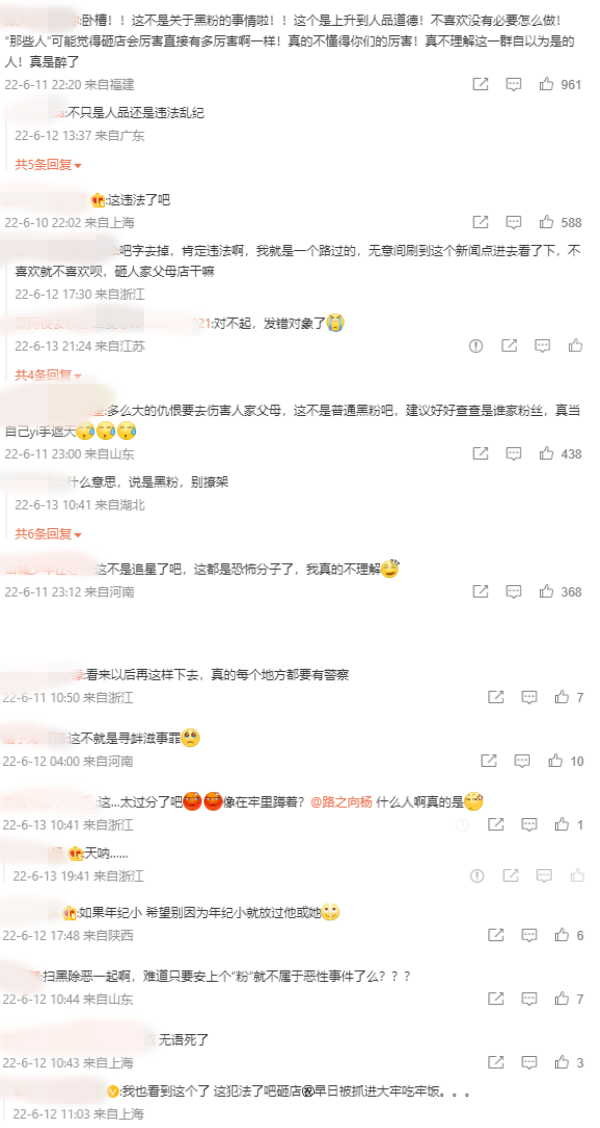Expand 共4条回复 replies
The image size is (600, 1128).
48,374
